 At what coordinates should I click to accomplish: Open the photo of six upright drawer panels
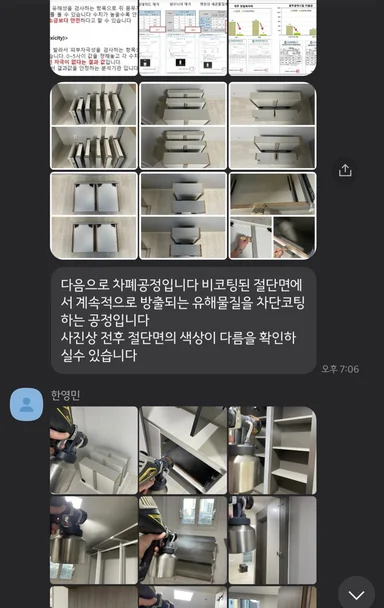(x=94, y=126)
